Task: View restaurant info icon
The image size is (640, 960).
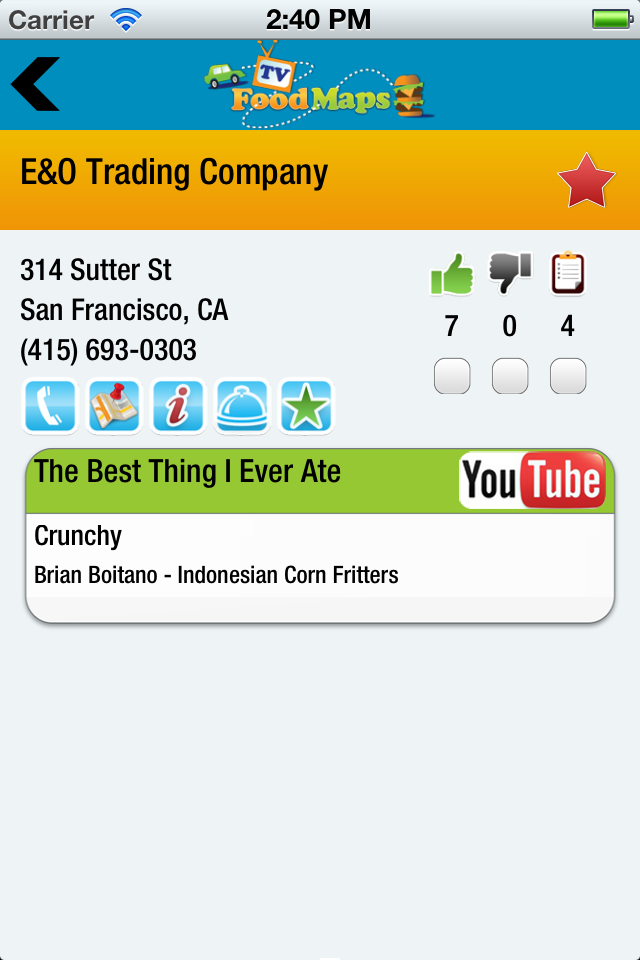Action: (178, 407)
